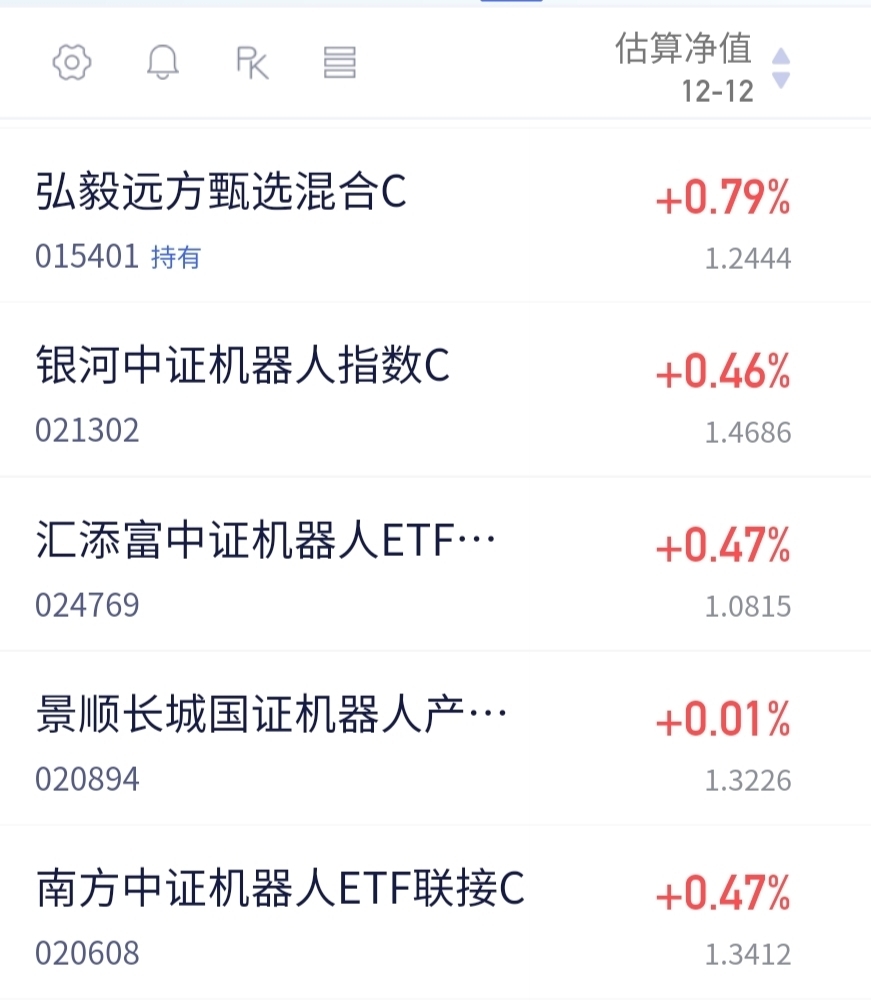Open the alerts bell icon
871x1002 pixels.
[162, 63]
